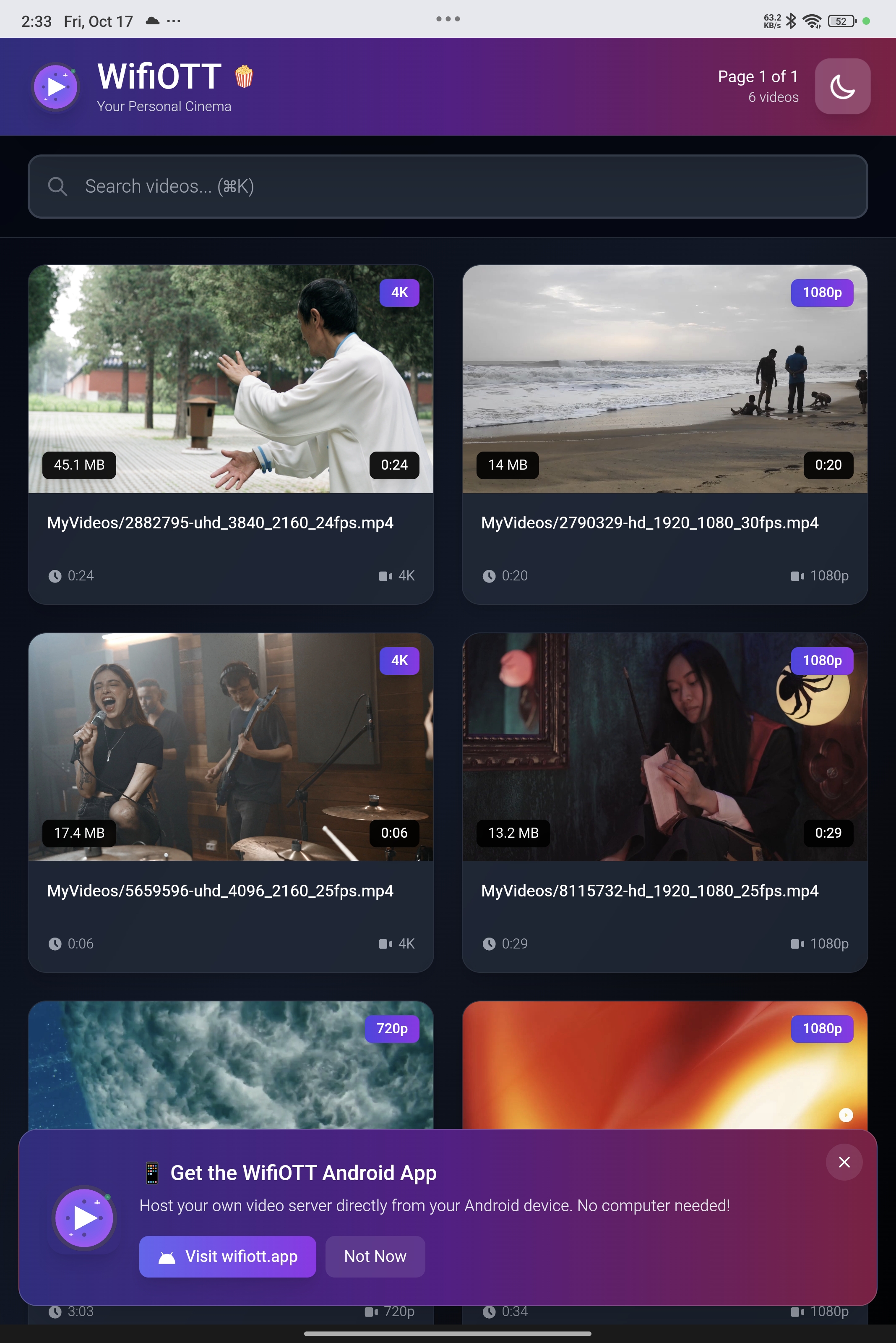The height and width of the screenshot is (1343, 896).
Task: Open video 2882795-uhd_3840_2160_24fps.mp4
Action: pyautogui.click(x=231, y=380)
